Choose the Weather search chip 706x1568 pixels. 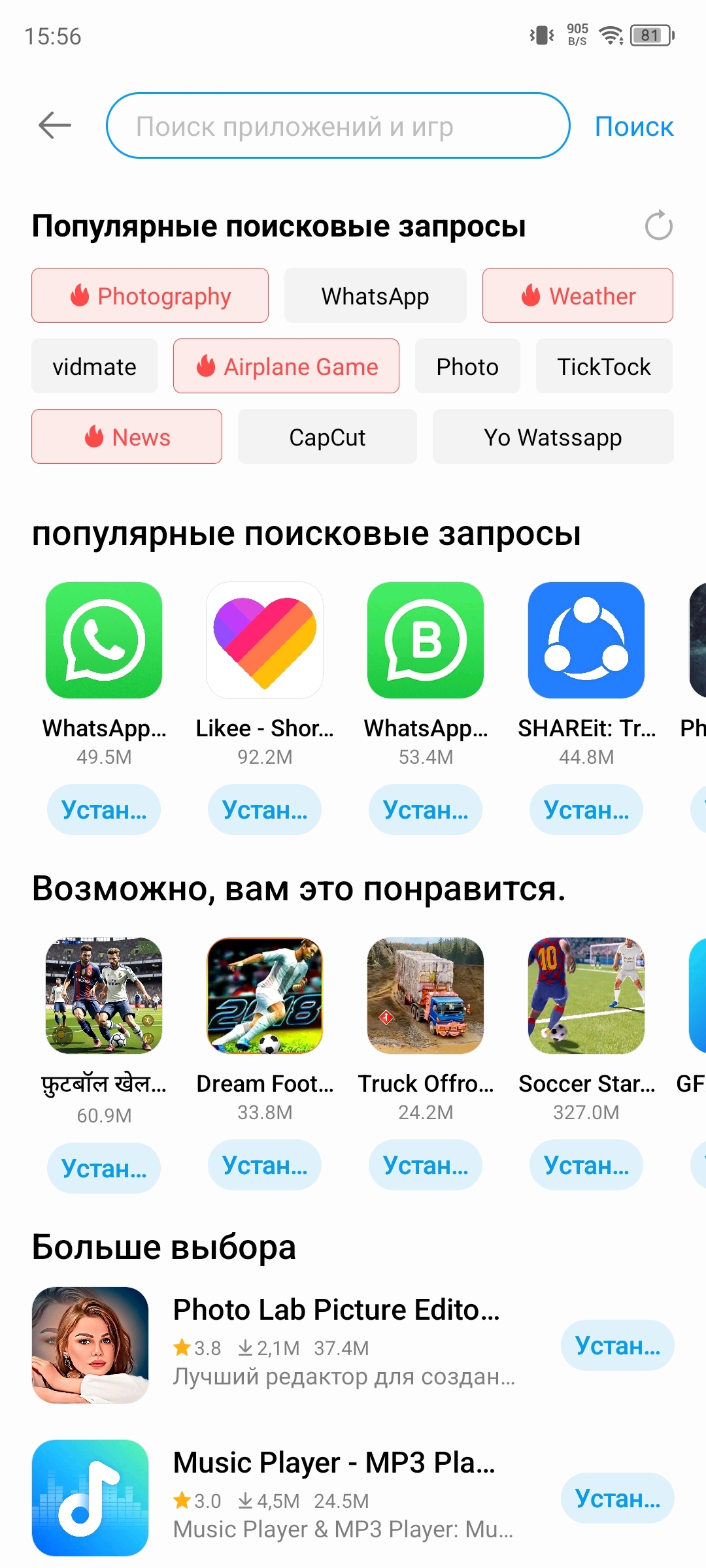coord(578,296)
